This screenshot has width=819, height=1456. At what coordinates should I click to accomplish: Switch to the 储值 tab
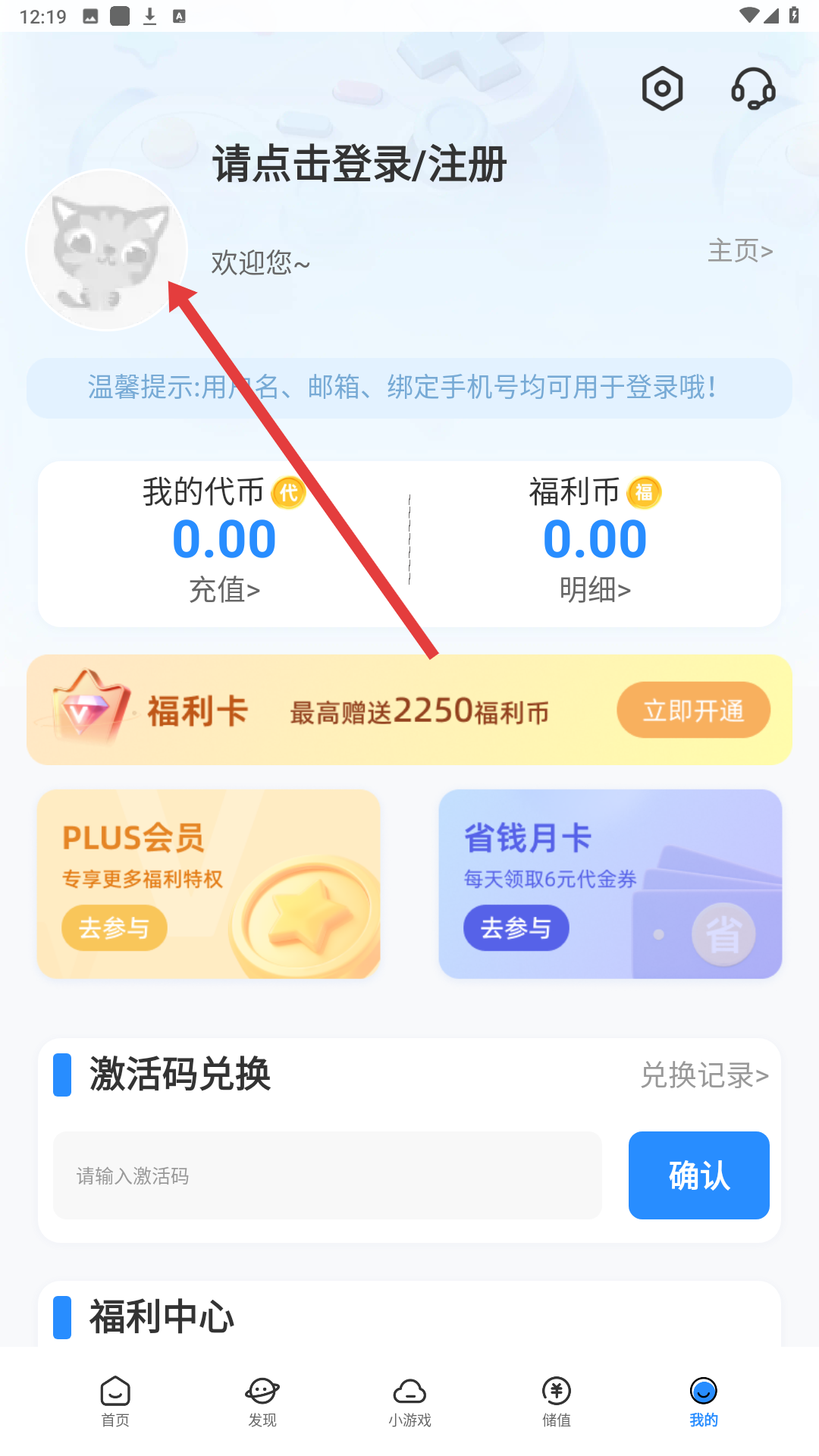click(x=557, y=1401)
